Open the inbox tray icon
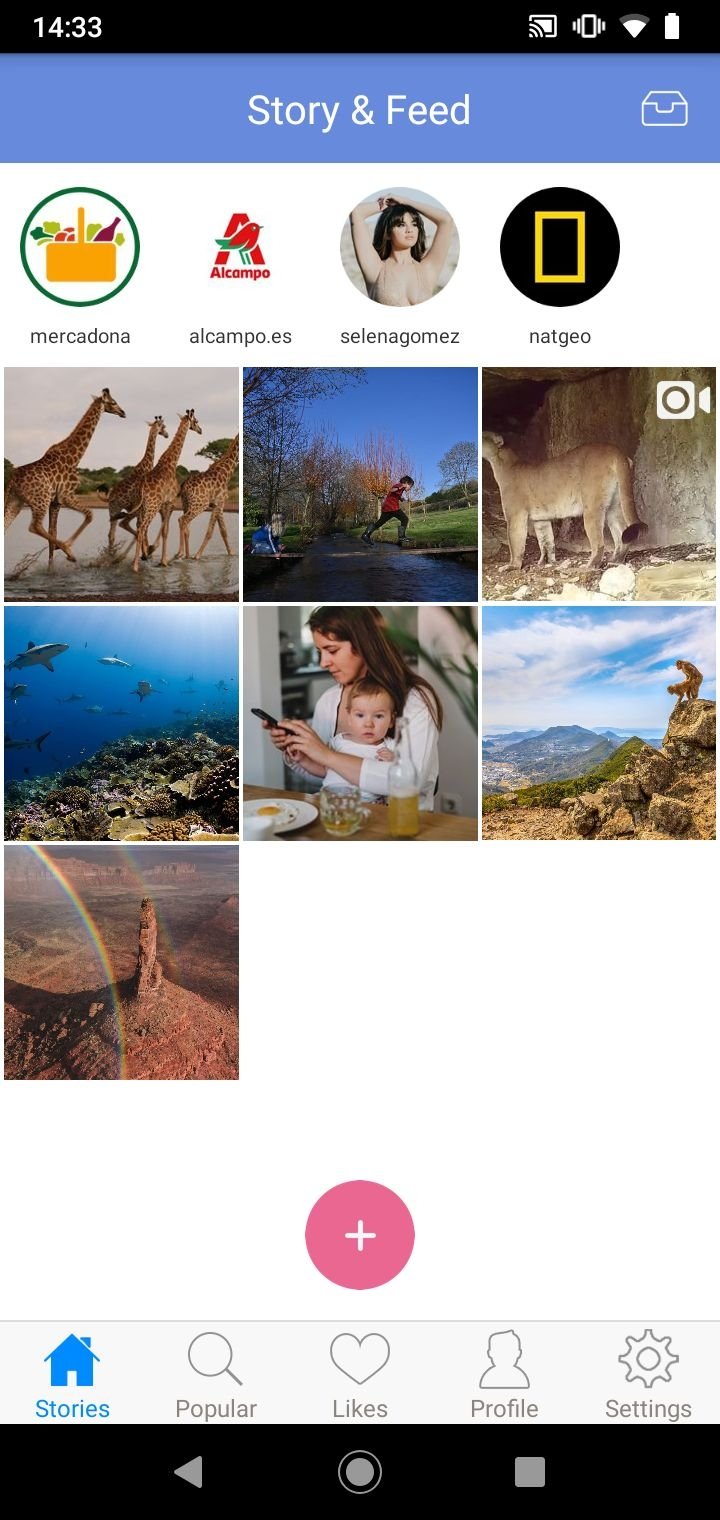This screenshot has height=1520, width=720. pos(664,109)
